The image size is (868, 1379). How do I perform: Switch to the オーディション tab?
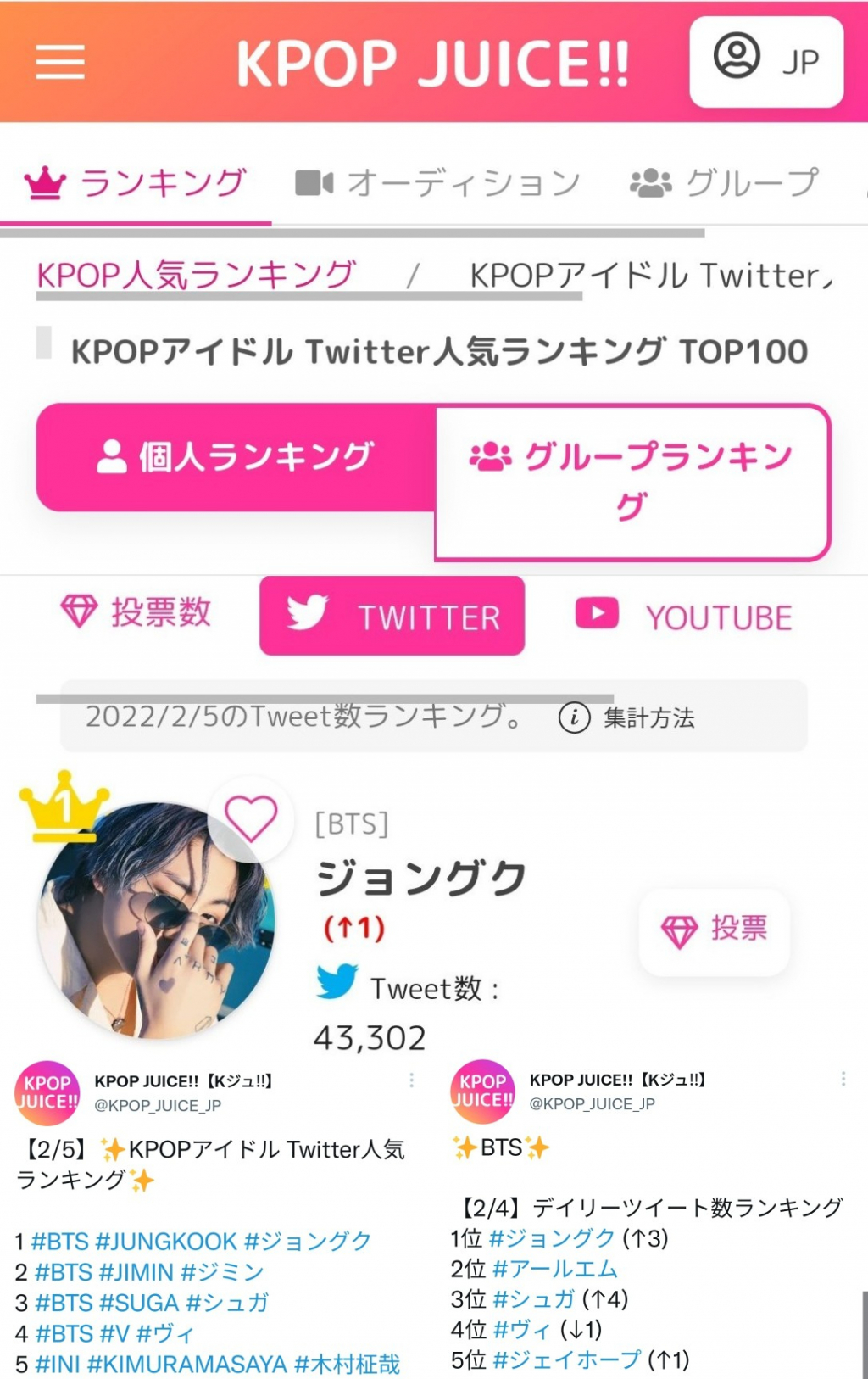pyautogui.click(x=437, y=182)
